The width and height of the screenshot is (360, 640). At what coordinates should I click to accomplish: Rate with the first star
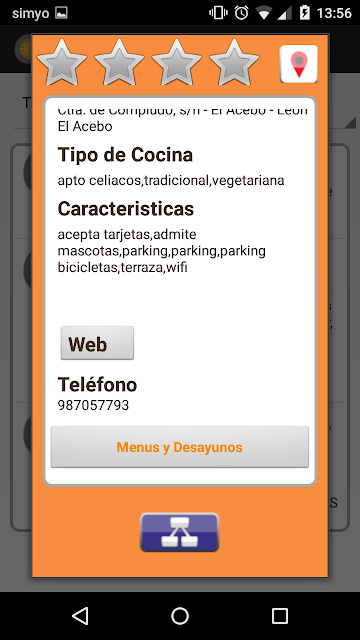coord(62,62)
